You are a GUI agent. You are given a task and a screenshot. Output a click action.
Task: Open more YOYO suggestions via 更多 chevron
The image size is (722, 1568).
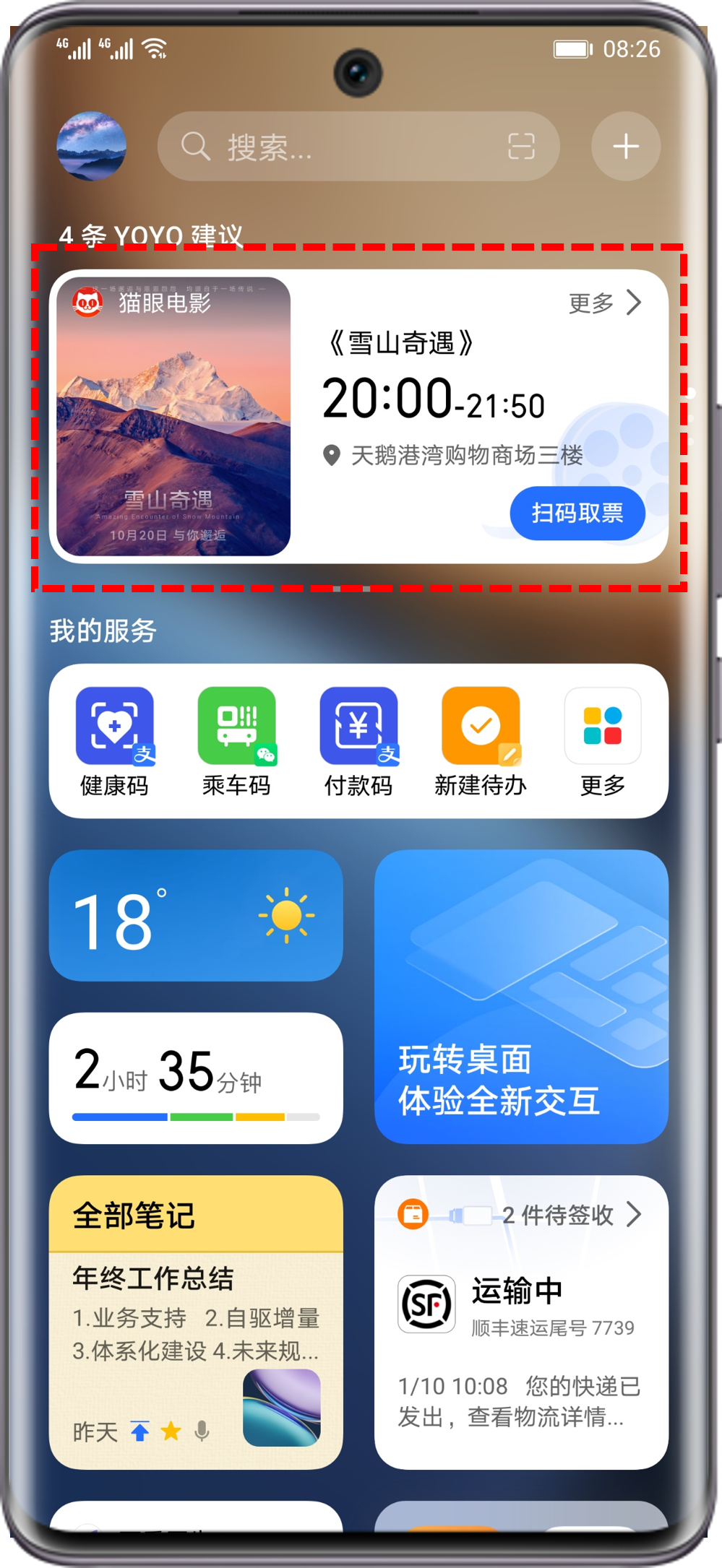(606, 303)
